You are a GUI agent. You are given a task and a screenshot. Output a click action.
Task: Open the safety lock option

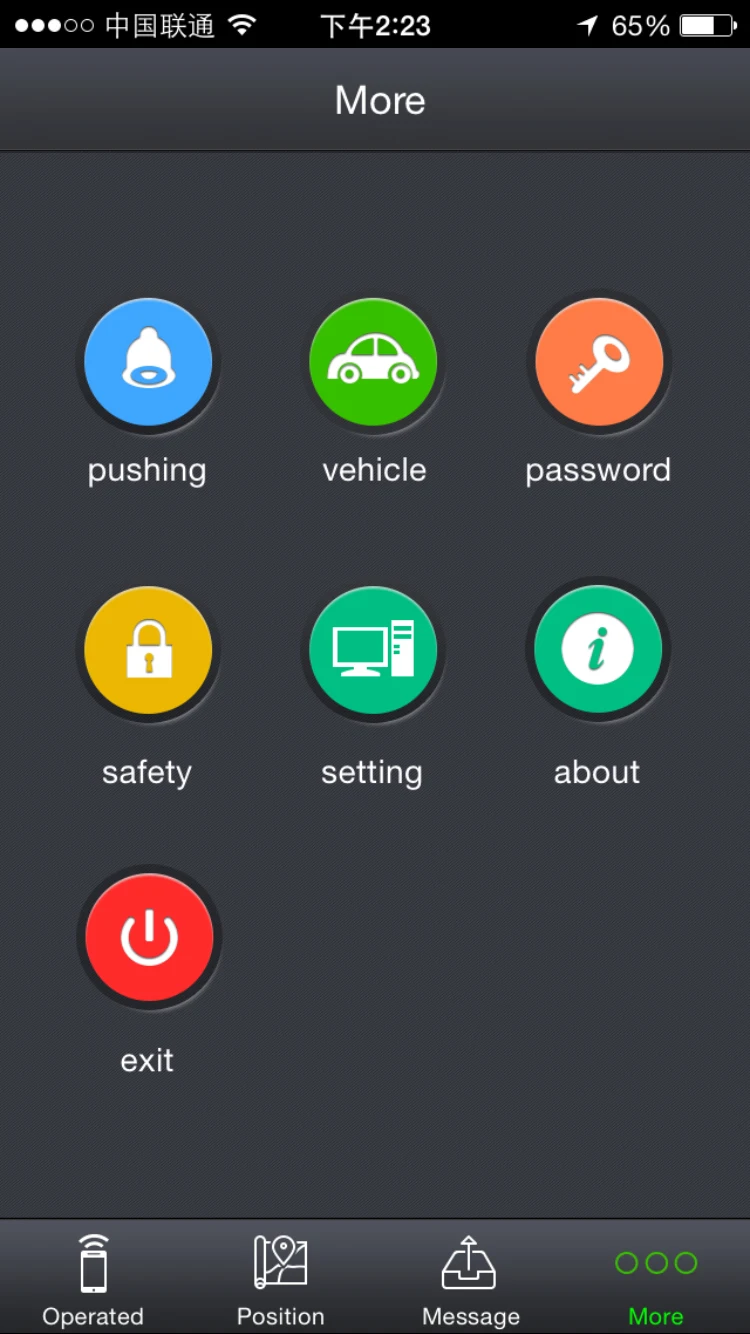148,650
